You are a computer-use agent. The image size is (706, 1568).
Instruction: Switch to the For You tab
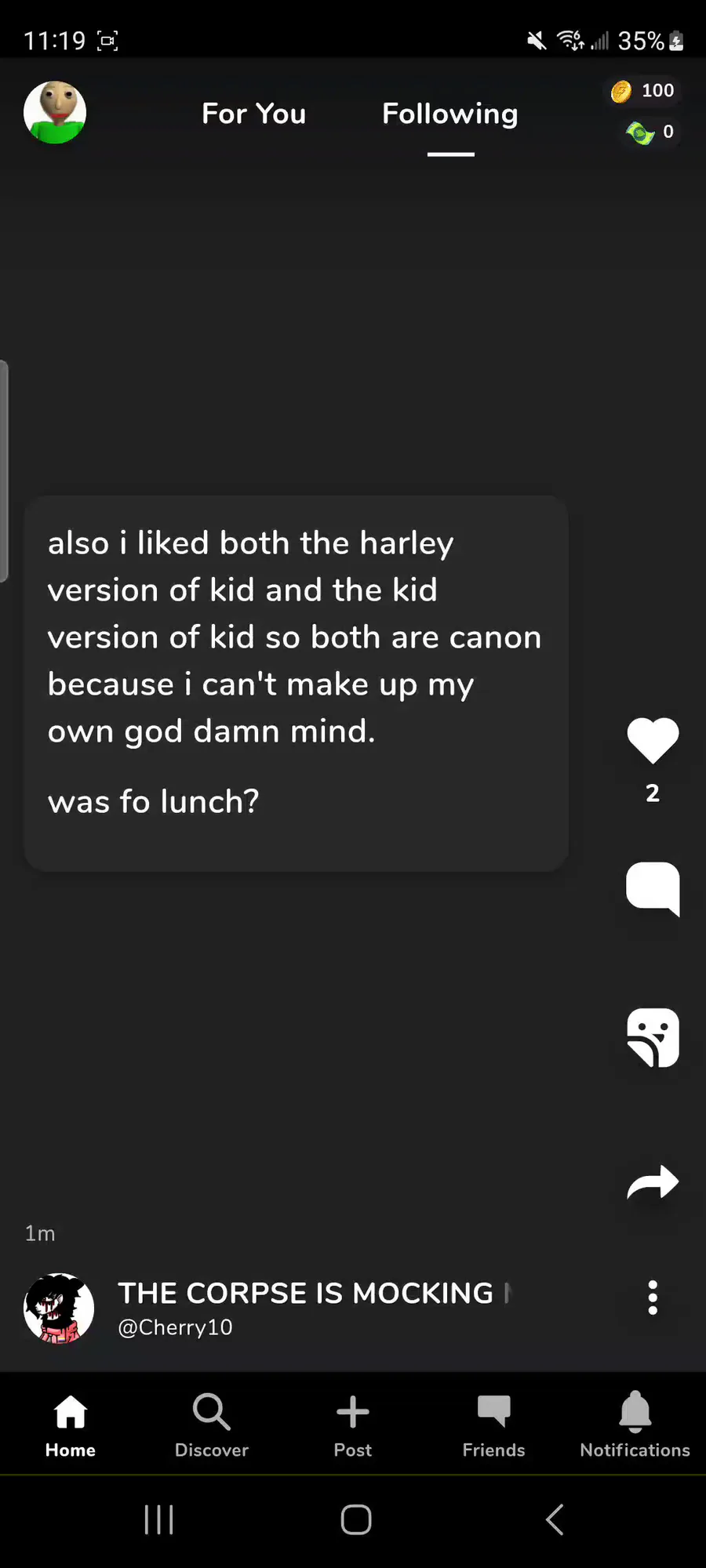pos(253,114)
